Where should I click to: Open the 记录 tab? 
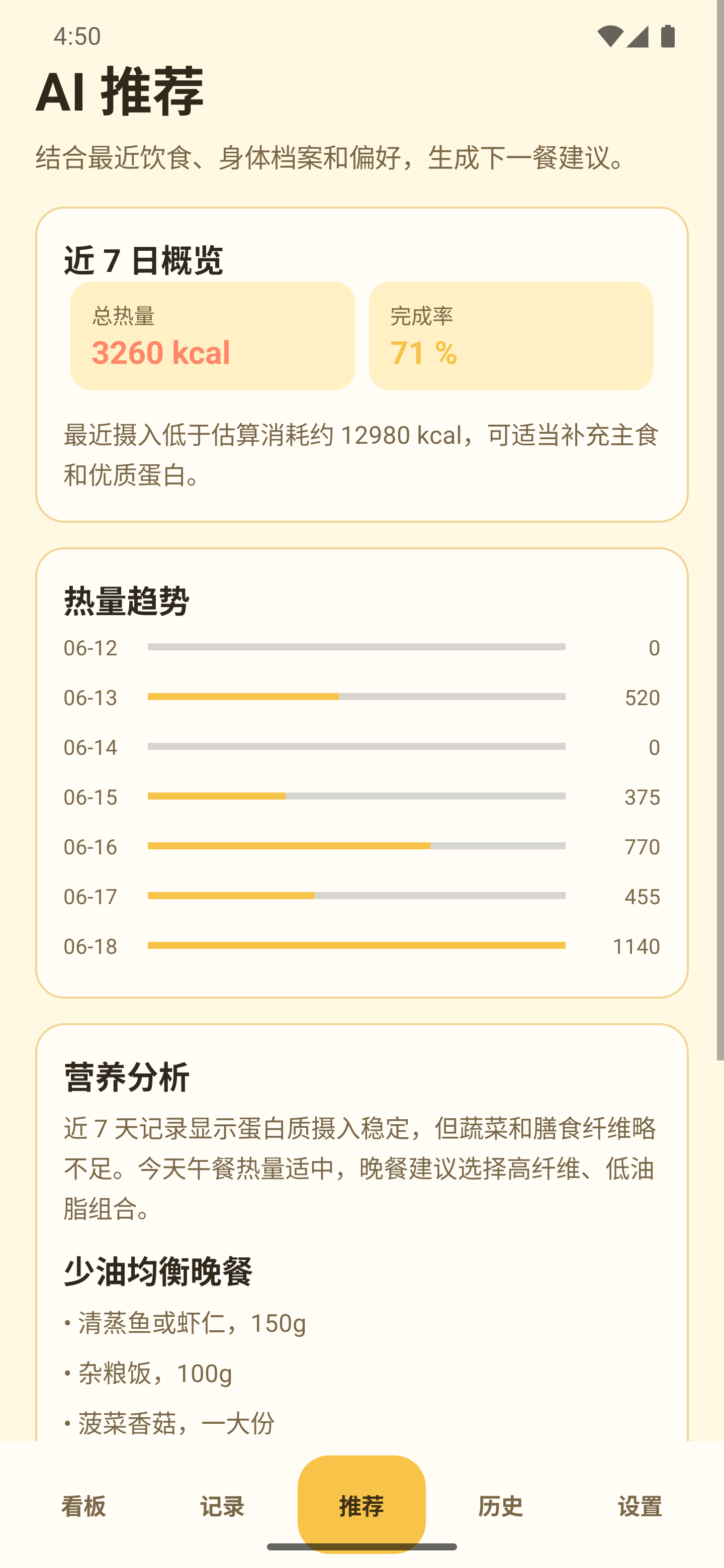[x=222, y=1505]
